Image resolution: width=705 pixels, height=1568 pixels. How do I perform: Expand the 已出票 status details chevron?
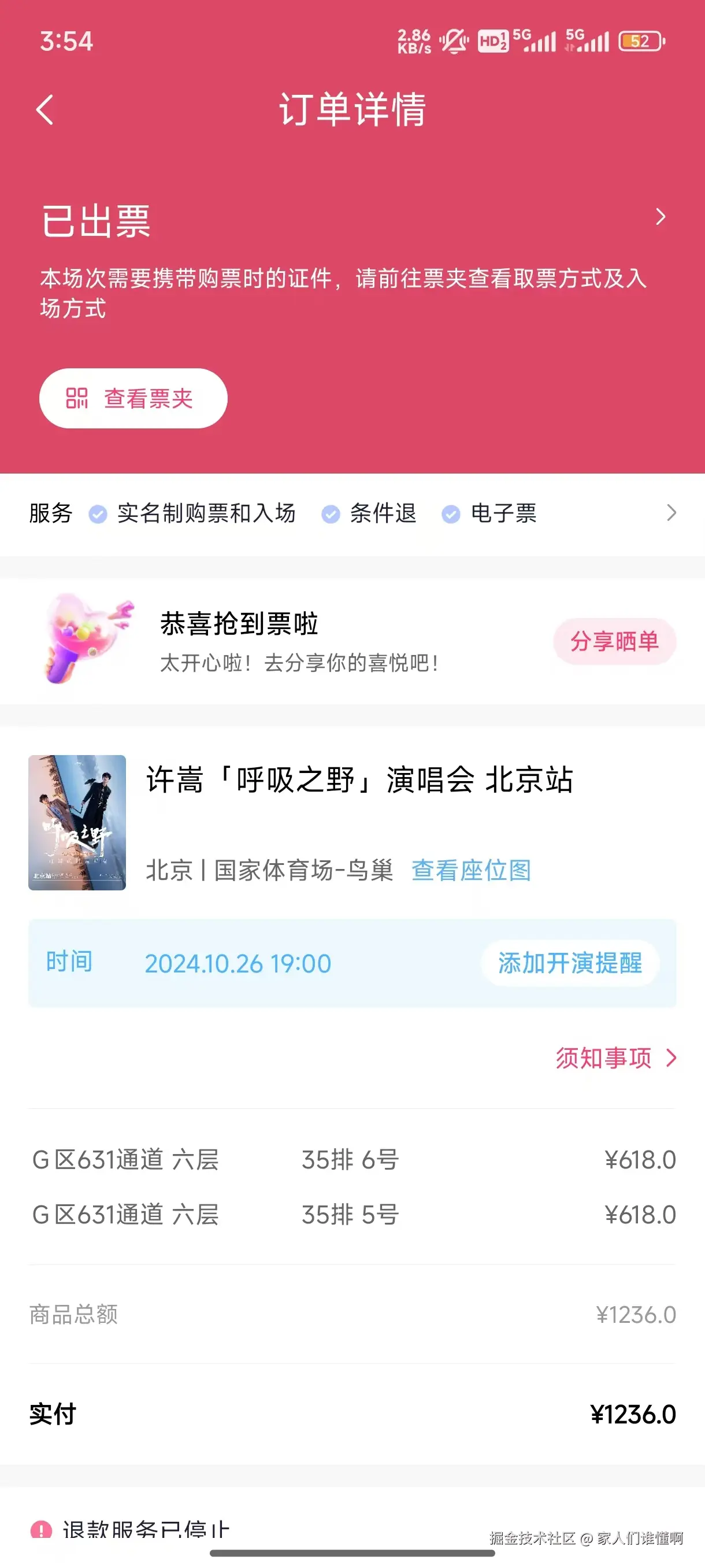662,217
